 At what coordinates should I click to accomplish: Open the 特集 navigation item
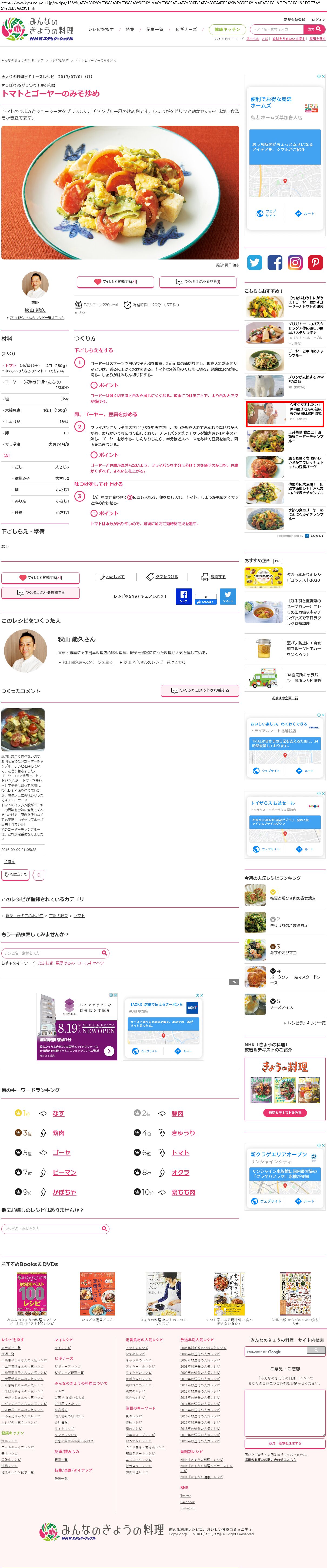click(x=130, y=29)
